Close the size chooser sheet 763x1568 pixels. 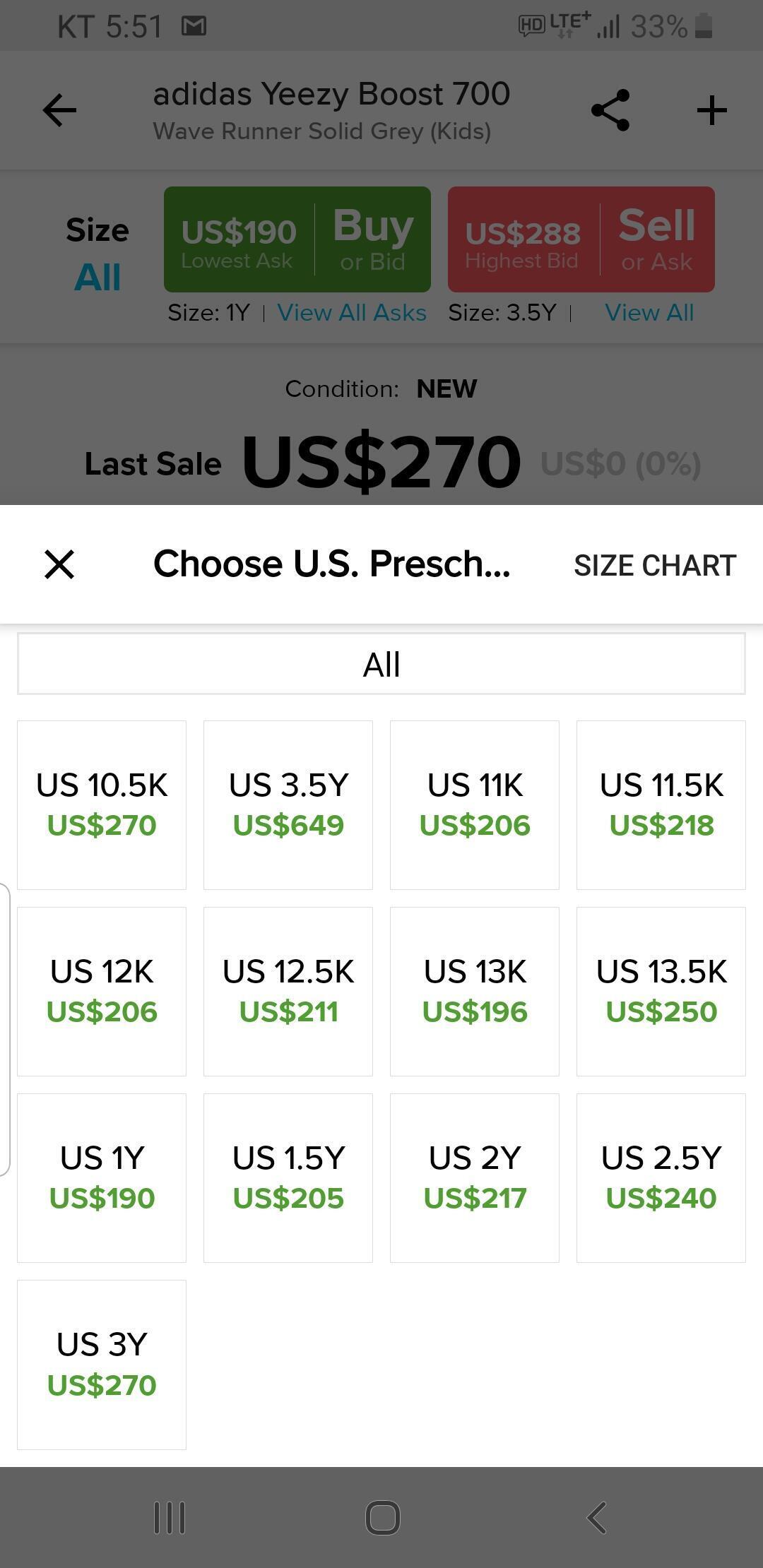pyautogui.click(x=59, y=564)
